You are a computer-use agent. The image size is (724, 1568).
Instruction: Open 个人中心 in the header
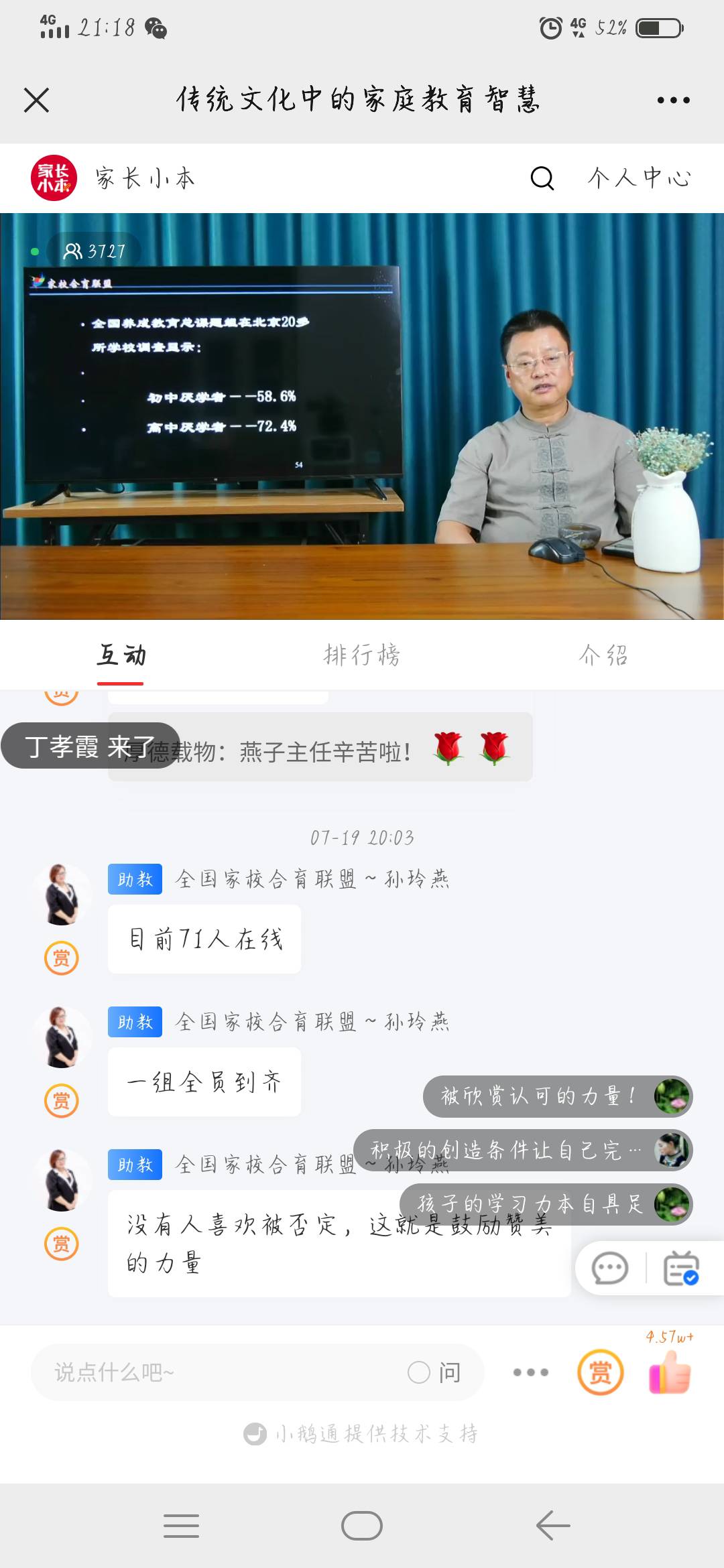coord(640,178)
